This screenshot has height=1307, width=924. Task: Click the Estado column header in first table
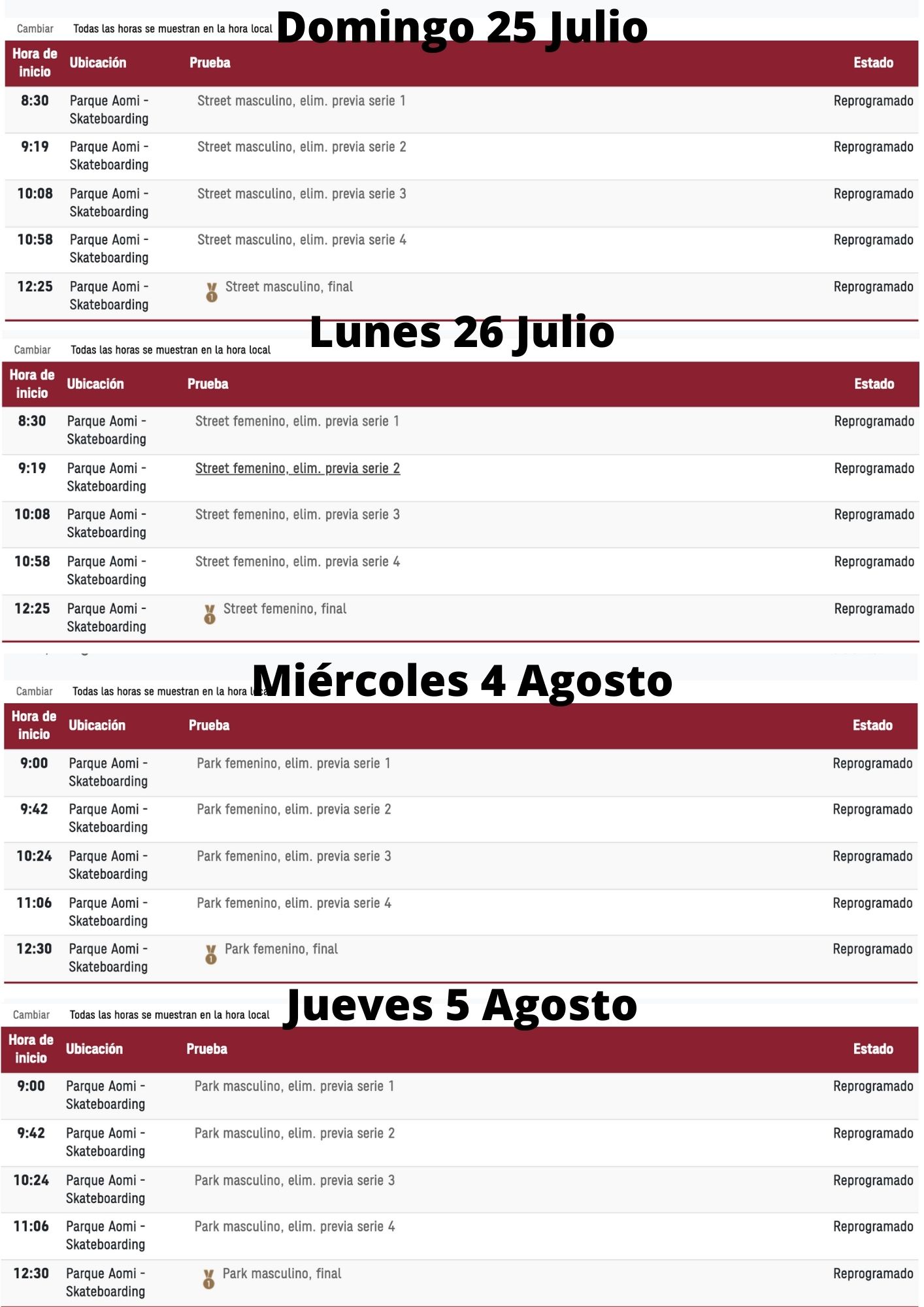click(x=873, y=63)
